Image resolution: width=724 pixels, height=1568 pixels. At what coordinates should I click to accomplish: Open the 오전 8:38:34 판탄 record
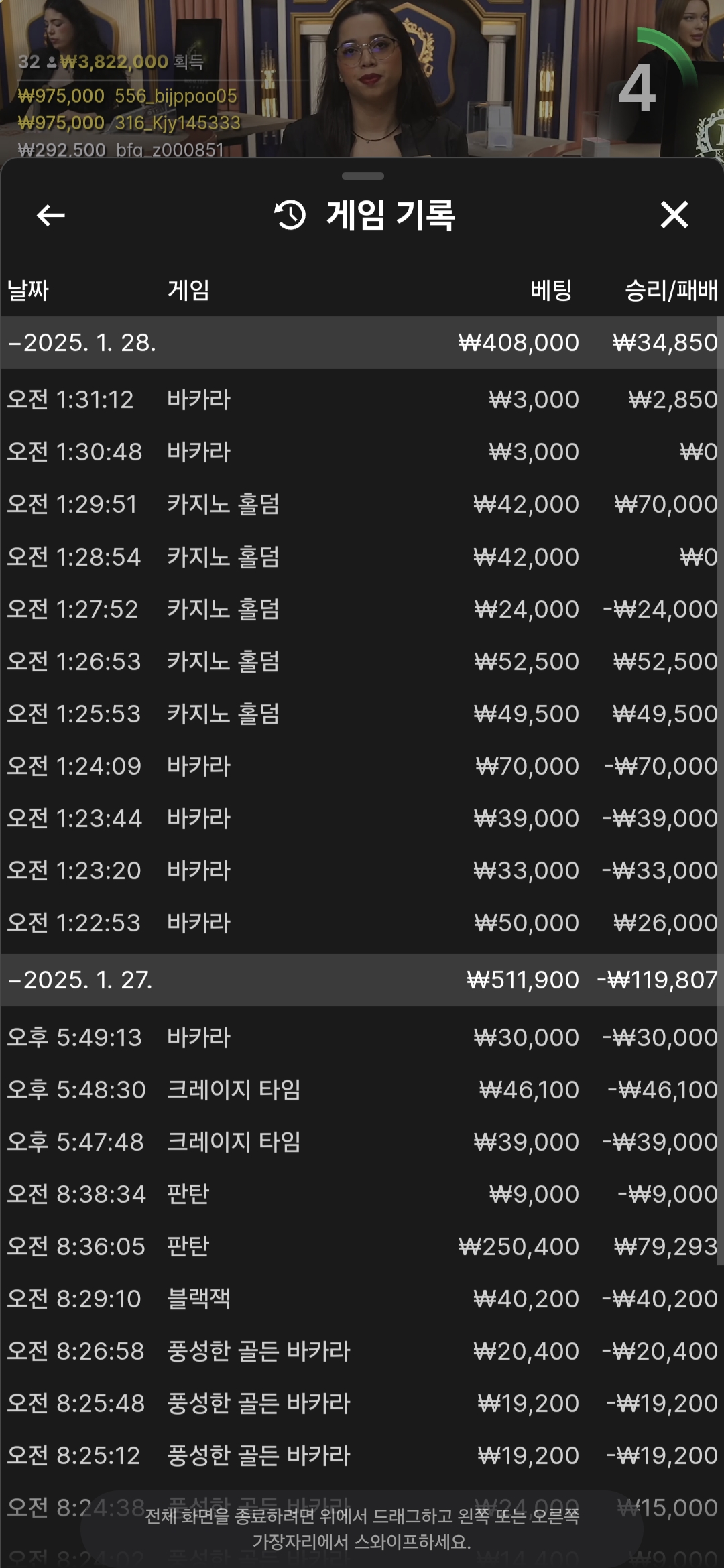point(362,1194)
